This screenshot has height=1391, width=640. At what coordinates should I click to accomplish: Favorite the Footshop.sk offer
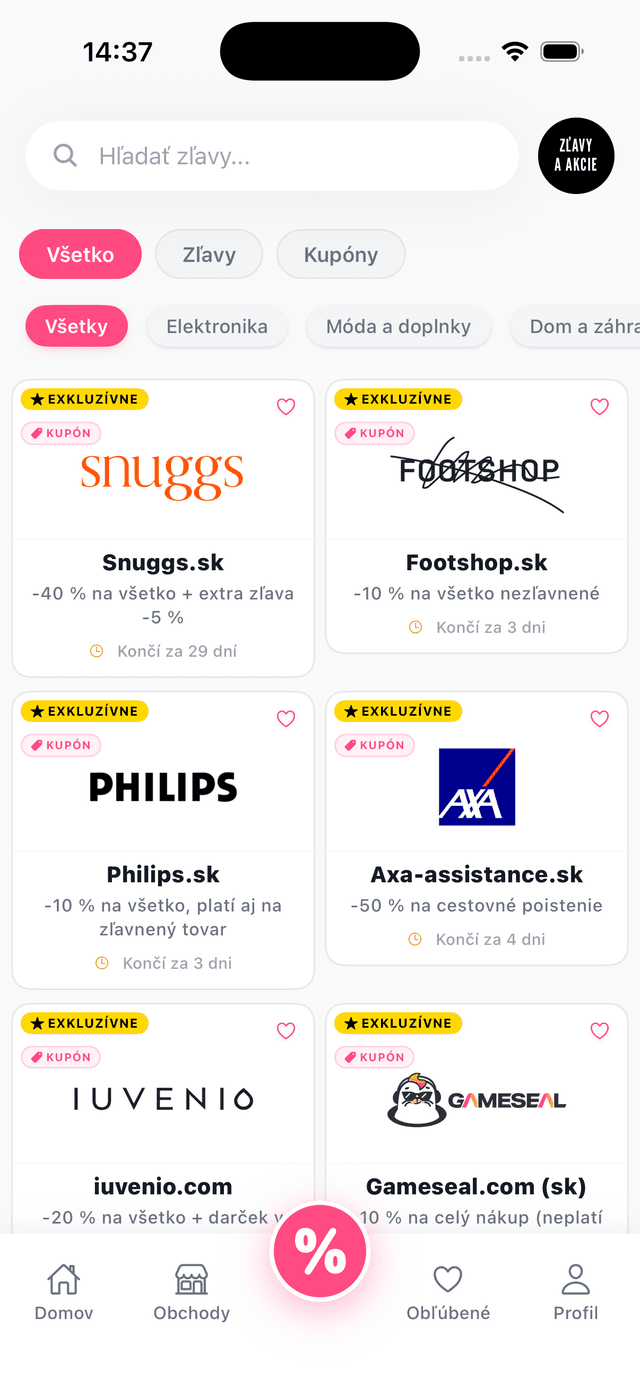coord(599,407)
